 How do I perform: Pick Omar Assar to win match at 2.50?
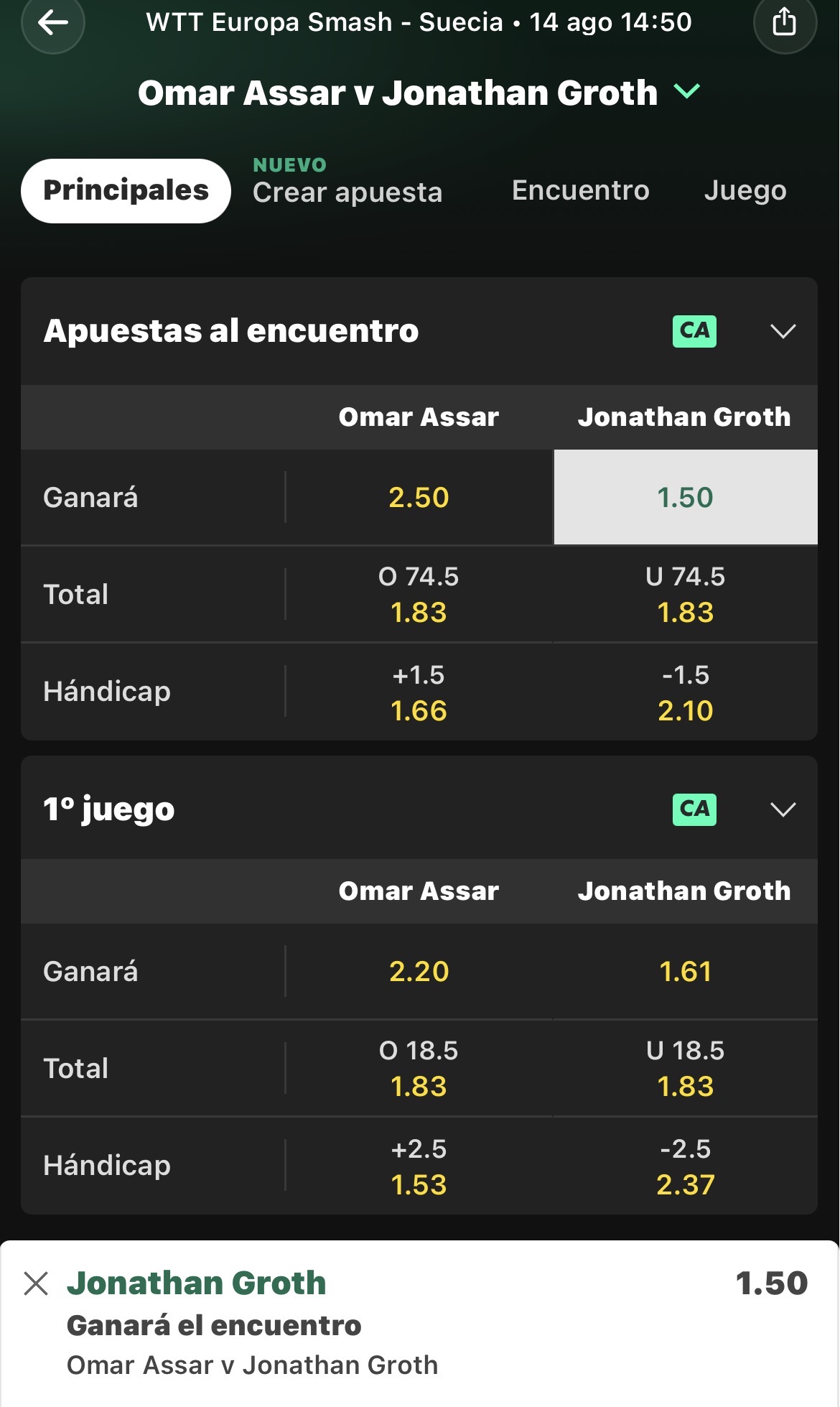click(419, 497)
